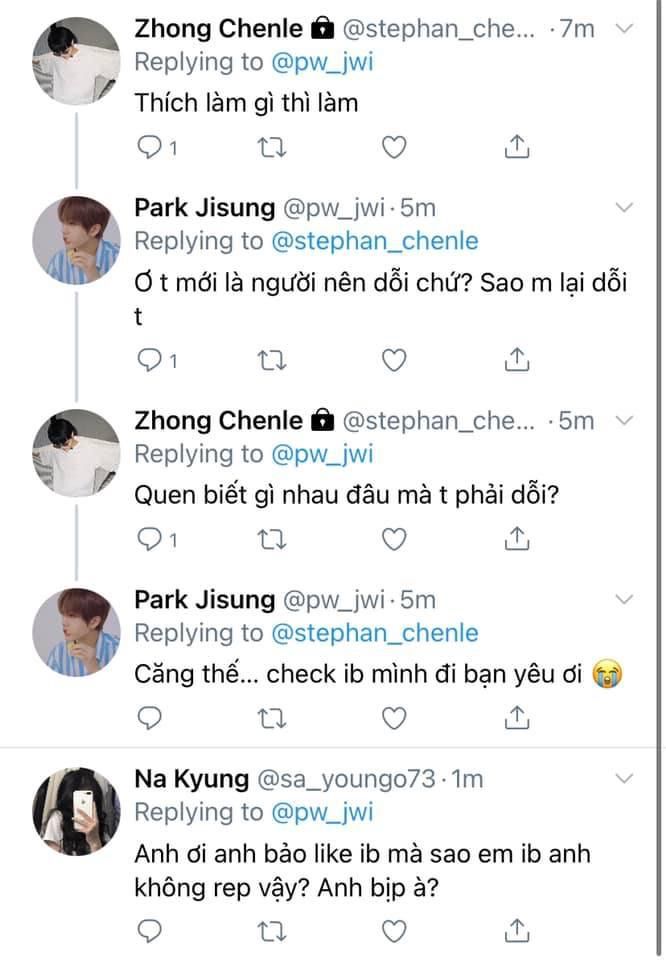The width and height of the screenshot is (666, 960).
Task: Like Na Kyung's tweet
Action: (395, 930)
